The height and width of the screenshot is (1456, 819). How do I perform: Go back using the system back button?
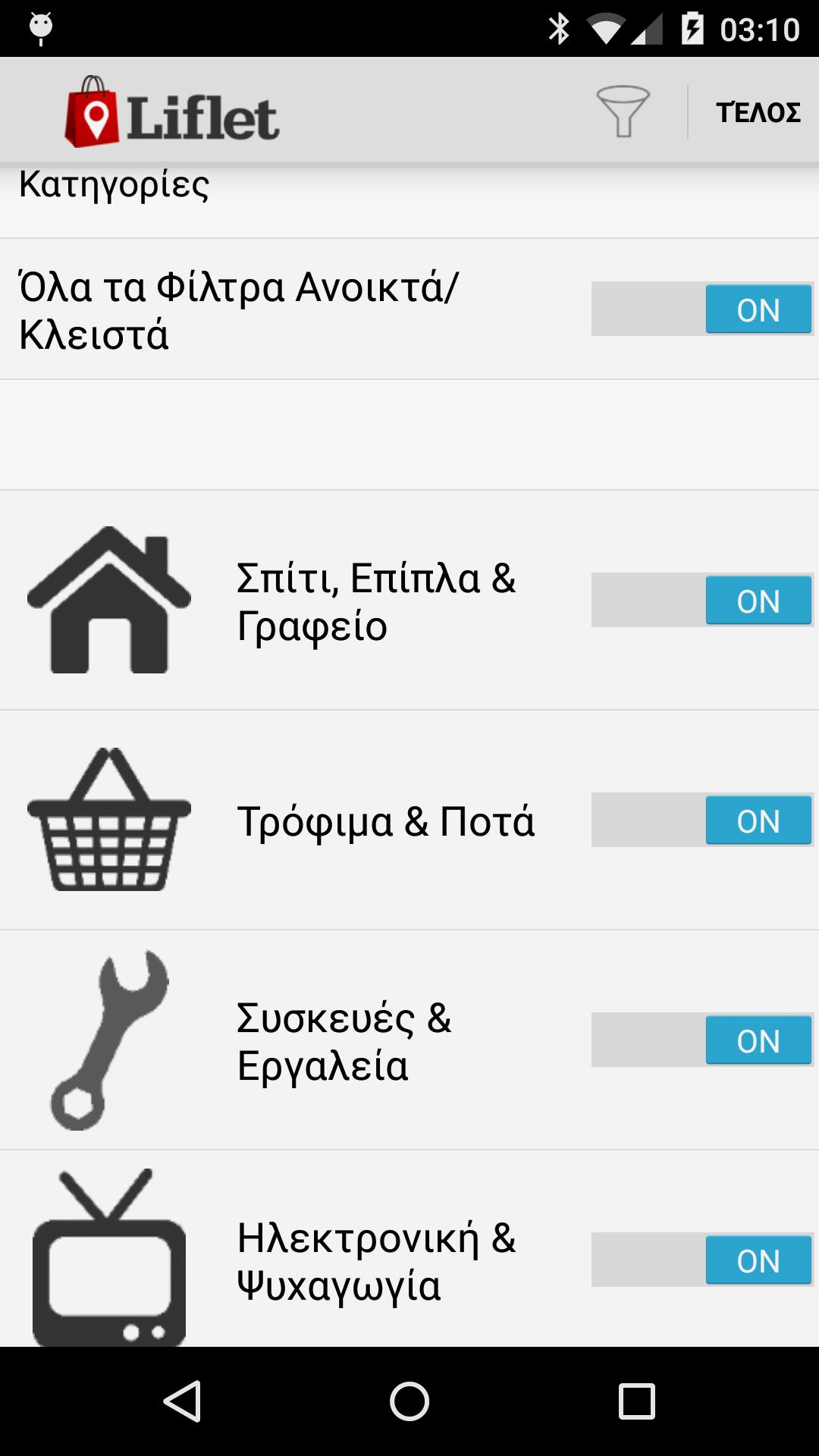point(182,1401)
